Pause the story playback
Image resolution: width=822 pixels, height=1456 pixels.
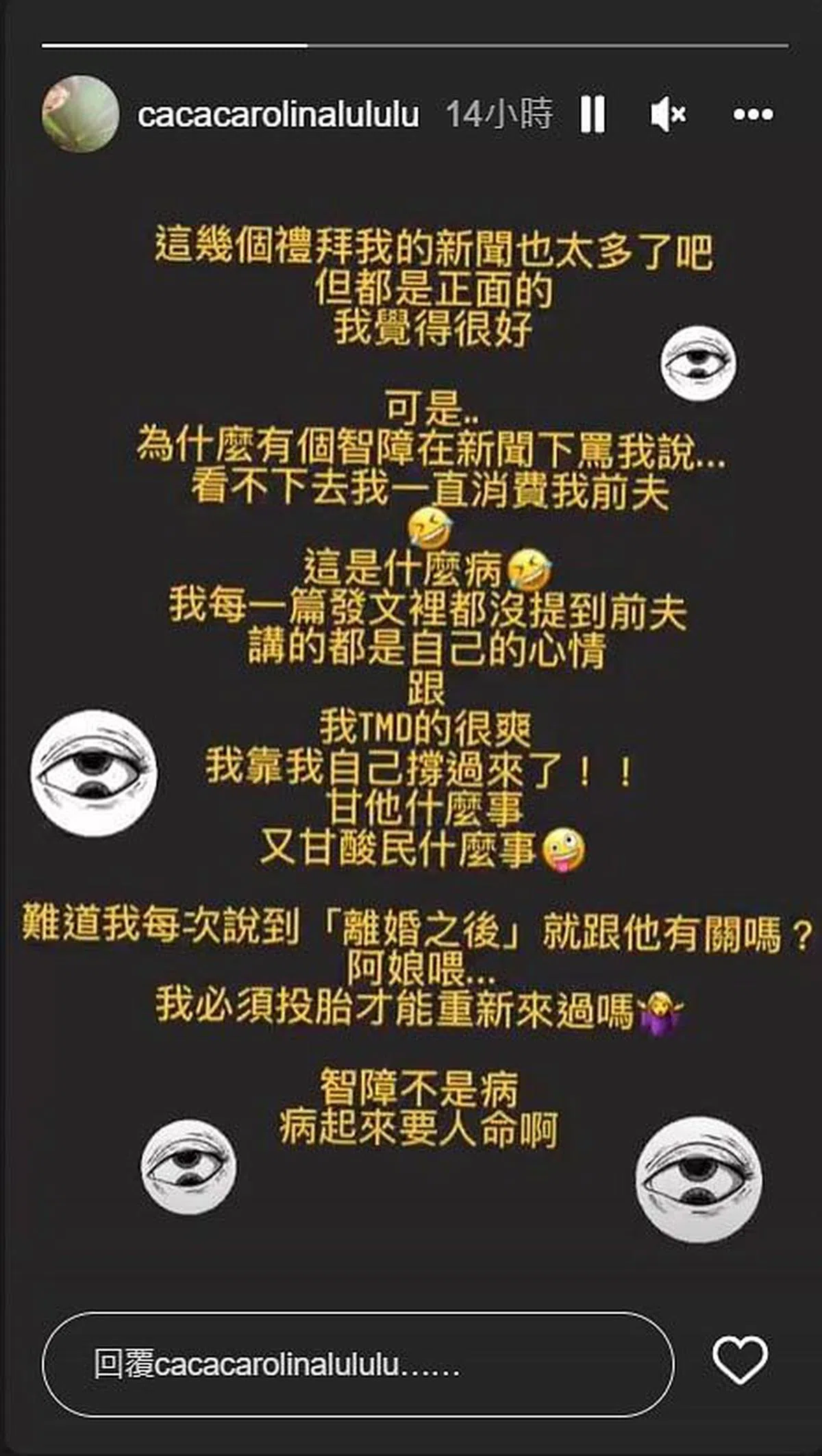[593, 114]
